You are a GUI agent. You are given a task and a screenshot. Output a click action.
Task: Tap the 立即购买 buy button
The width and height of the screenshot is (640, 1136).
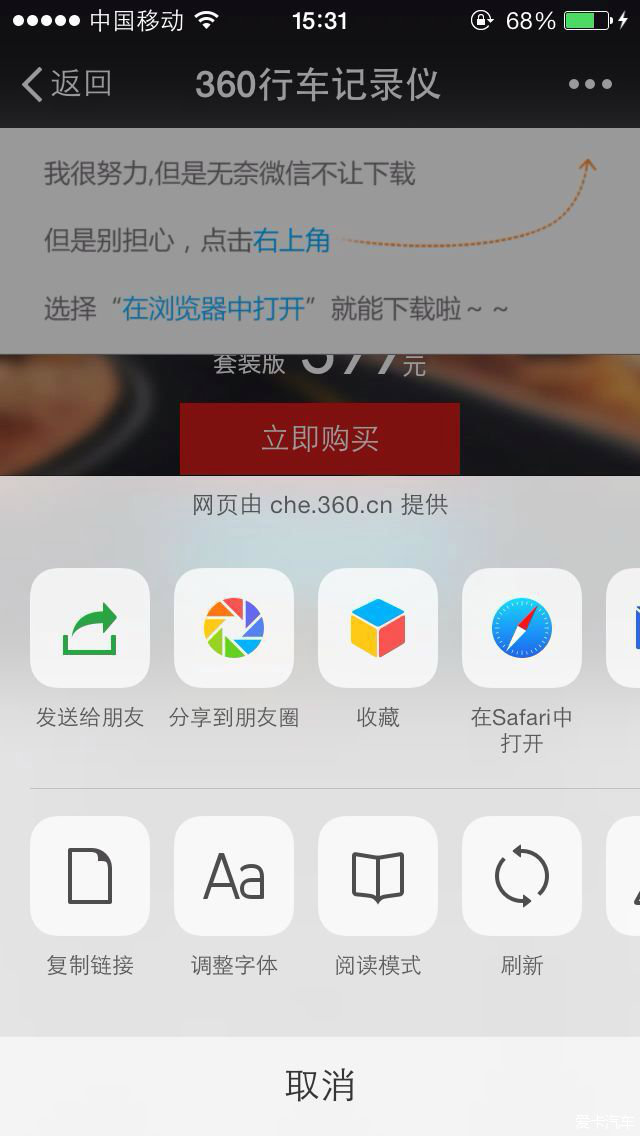tap(320, 438)
